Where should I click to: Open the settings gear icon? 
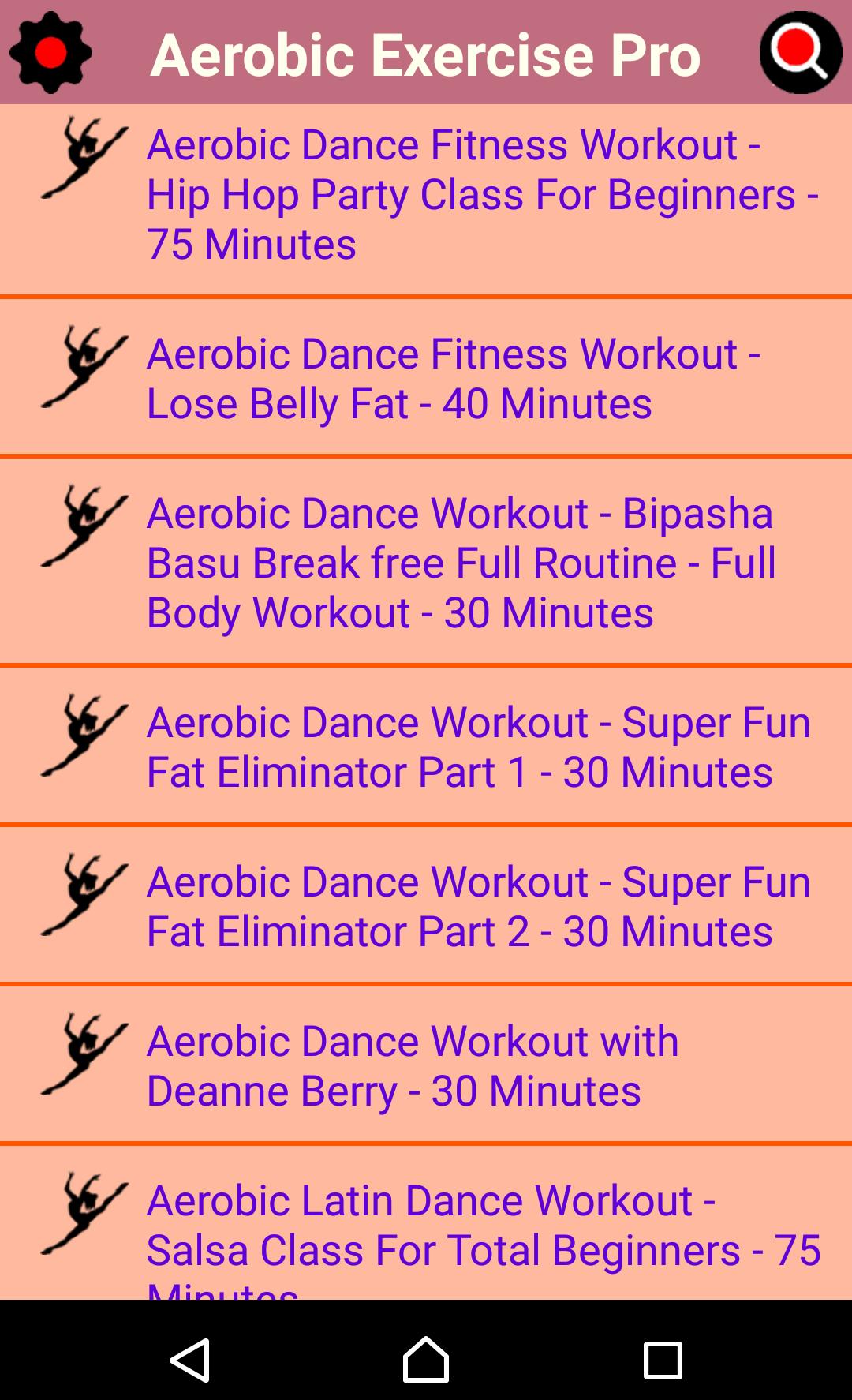coord(50,52)
